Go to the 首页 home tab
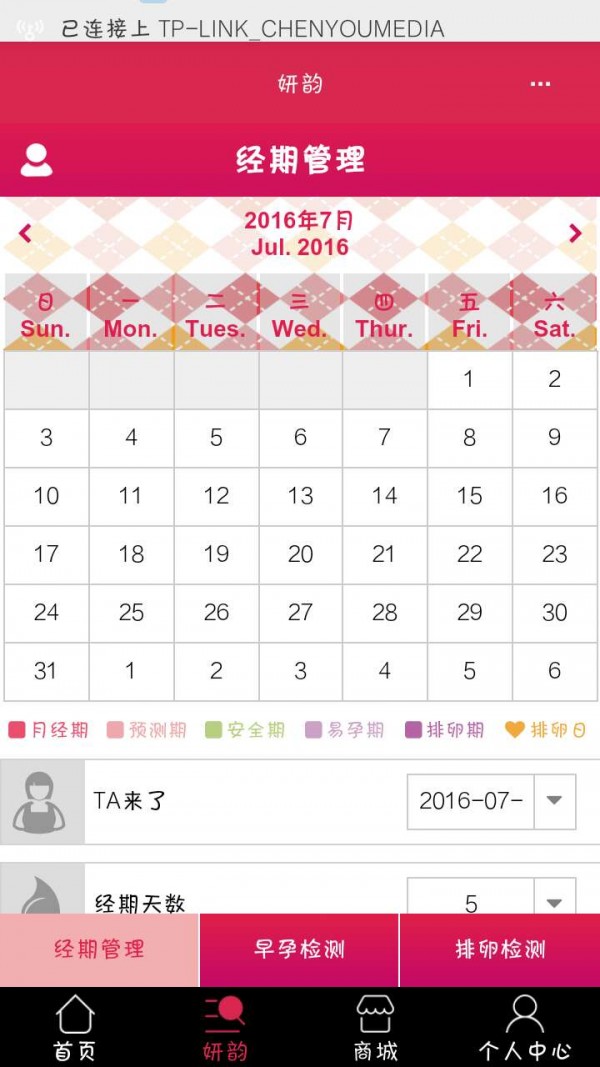The image size is (600, 1067). (75, 1028)
